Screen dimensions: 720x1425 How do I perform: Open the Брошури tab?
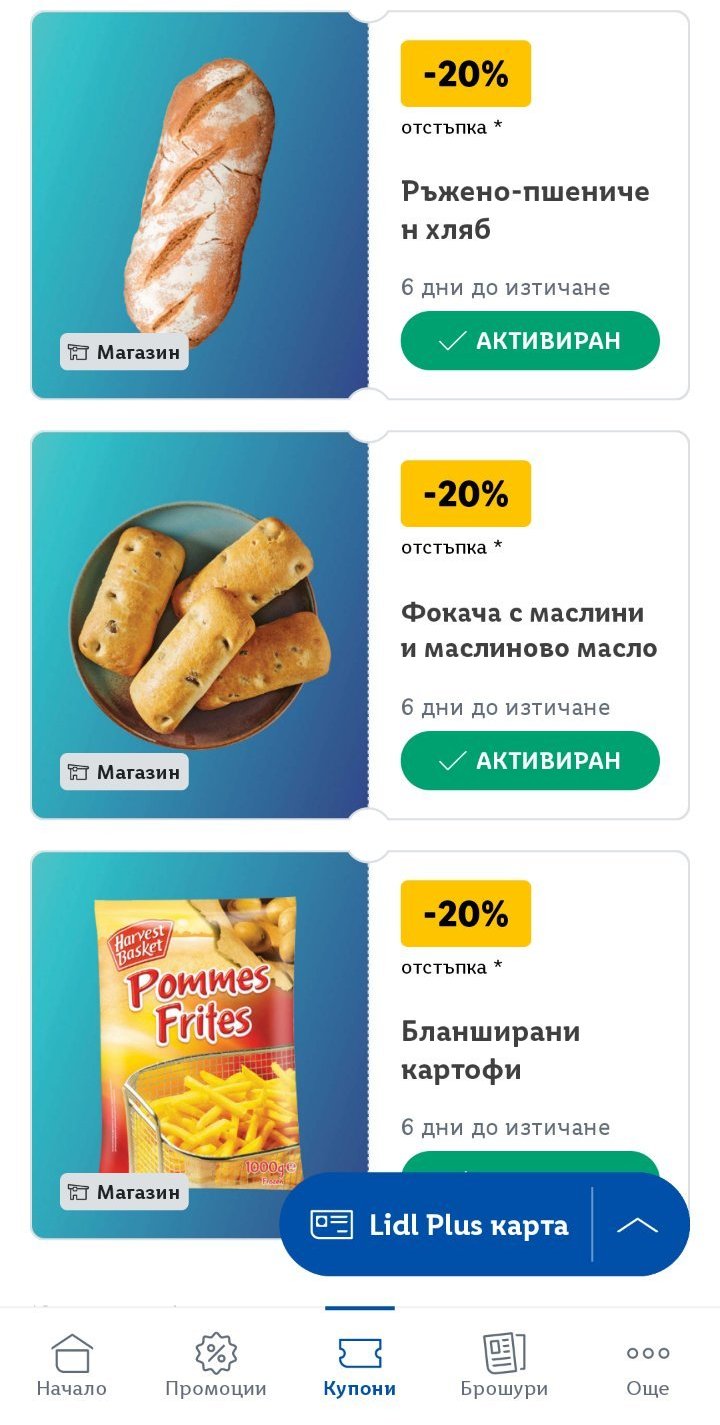[x=504, y=1366]
